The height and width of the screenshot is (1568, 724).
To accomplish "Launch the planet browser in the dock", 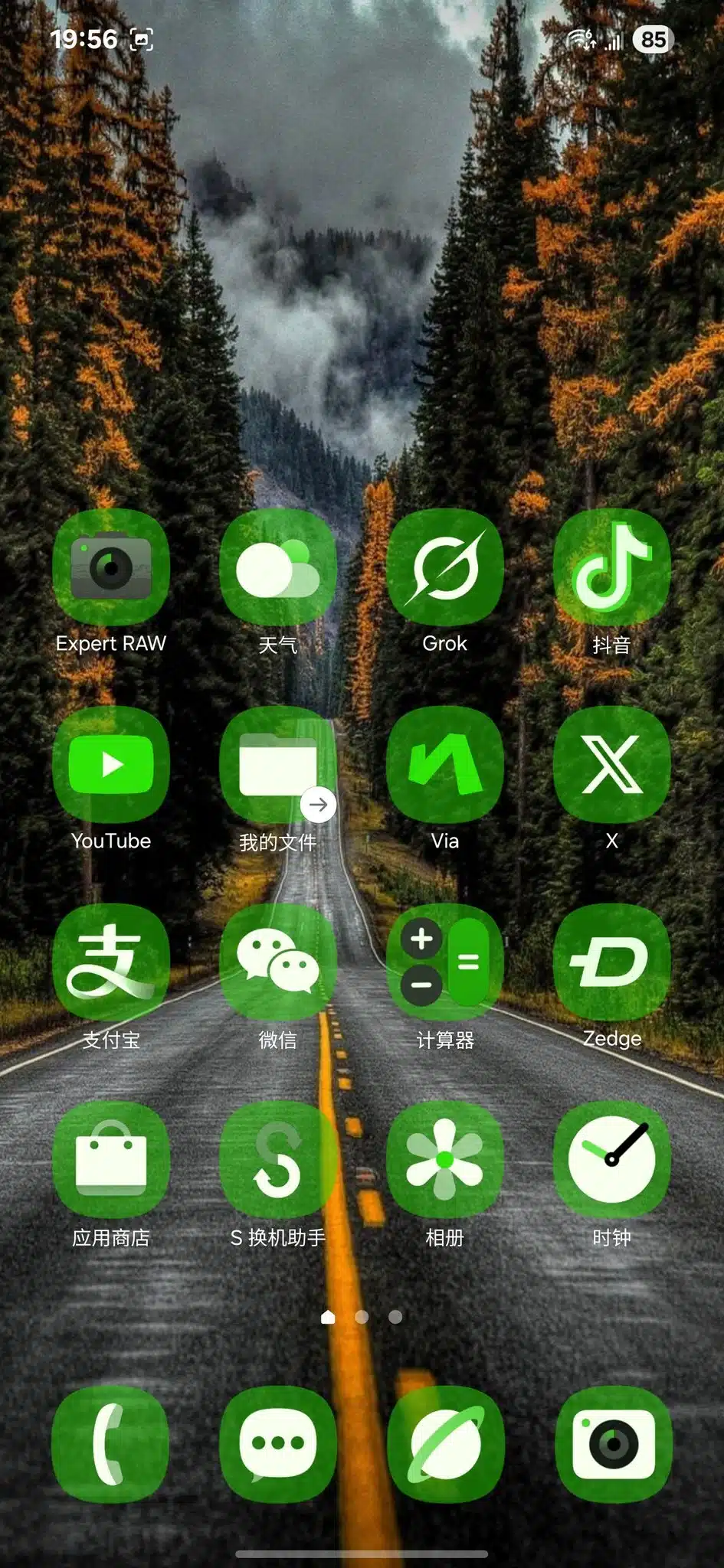I will (444, 1444).
